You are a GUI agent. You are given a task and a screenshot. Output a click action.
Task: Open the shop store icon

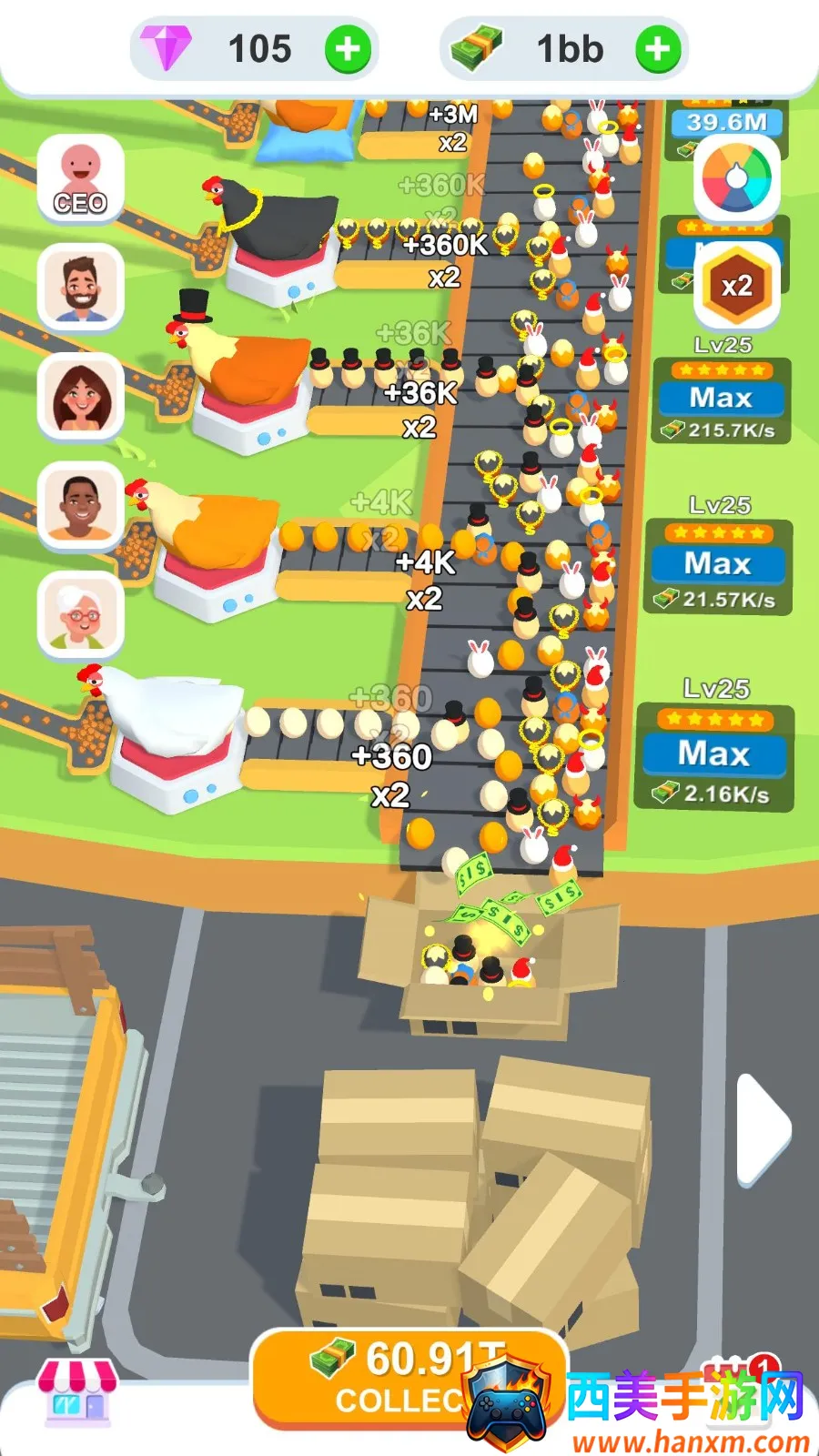76,1392
